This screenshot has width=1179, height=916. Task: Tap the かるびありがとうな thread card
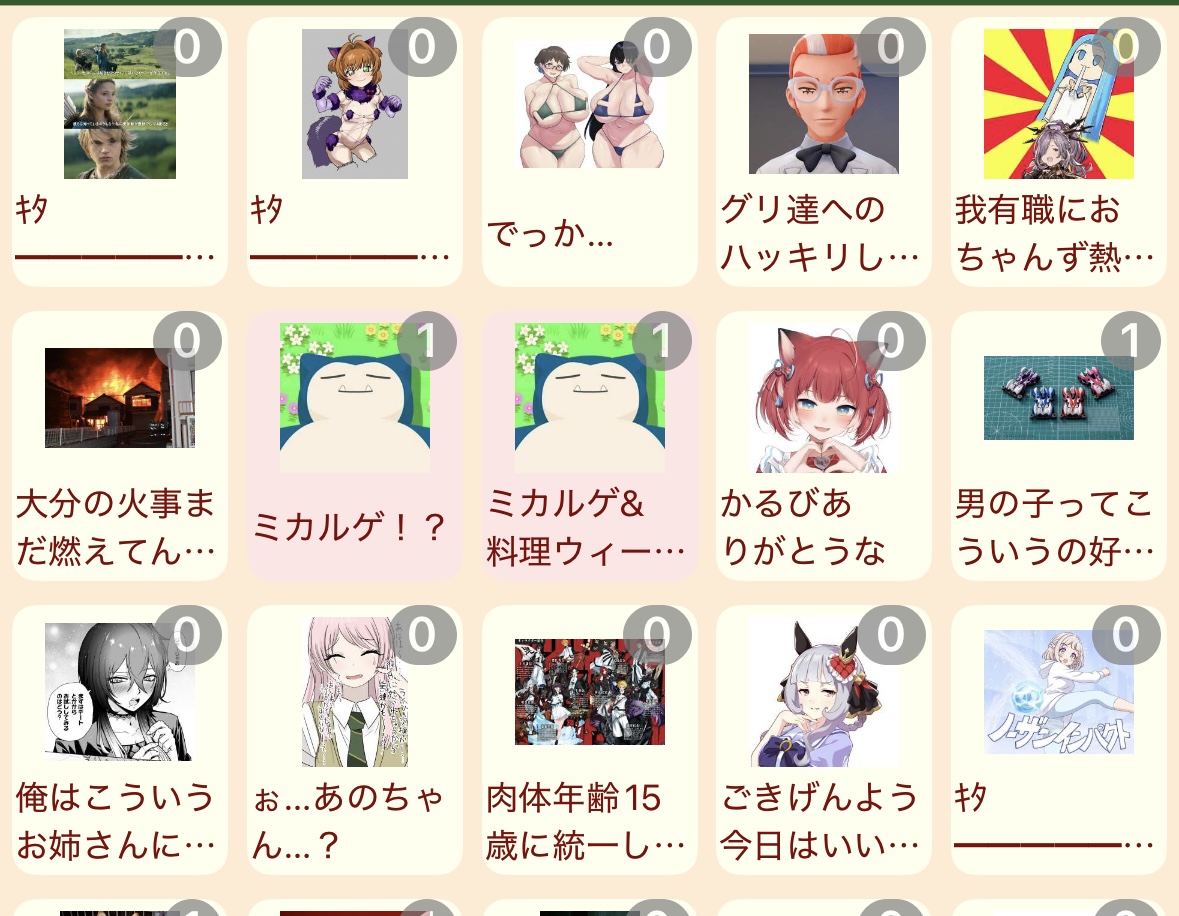click(823, 445)
